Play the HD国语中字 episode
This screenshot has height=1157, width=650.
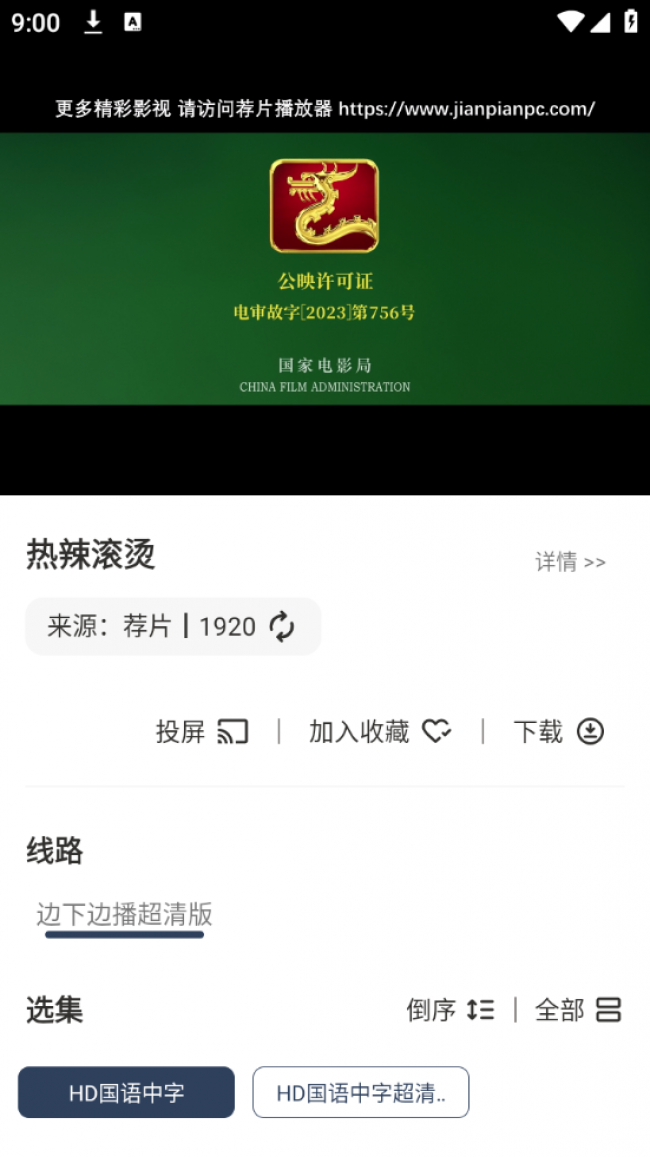click(x=126, y=1092)
